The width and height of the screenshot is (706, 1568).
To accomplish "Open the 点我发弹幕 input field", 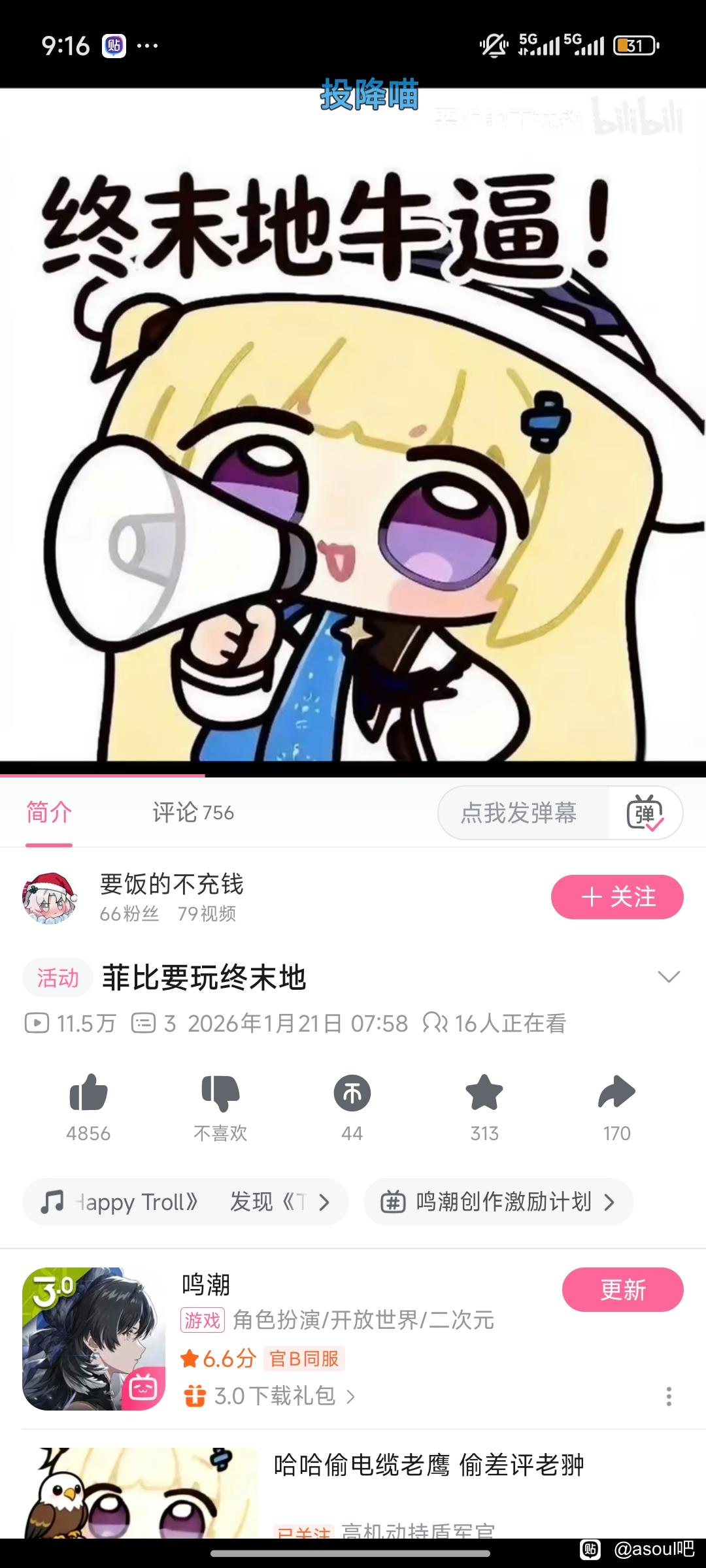I will 518,813.
